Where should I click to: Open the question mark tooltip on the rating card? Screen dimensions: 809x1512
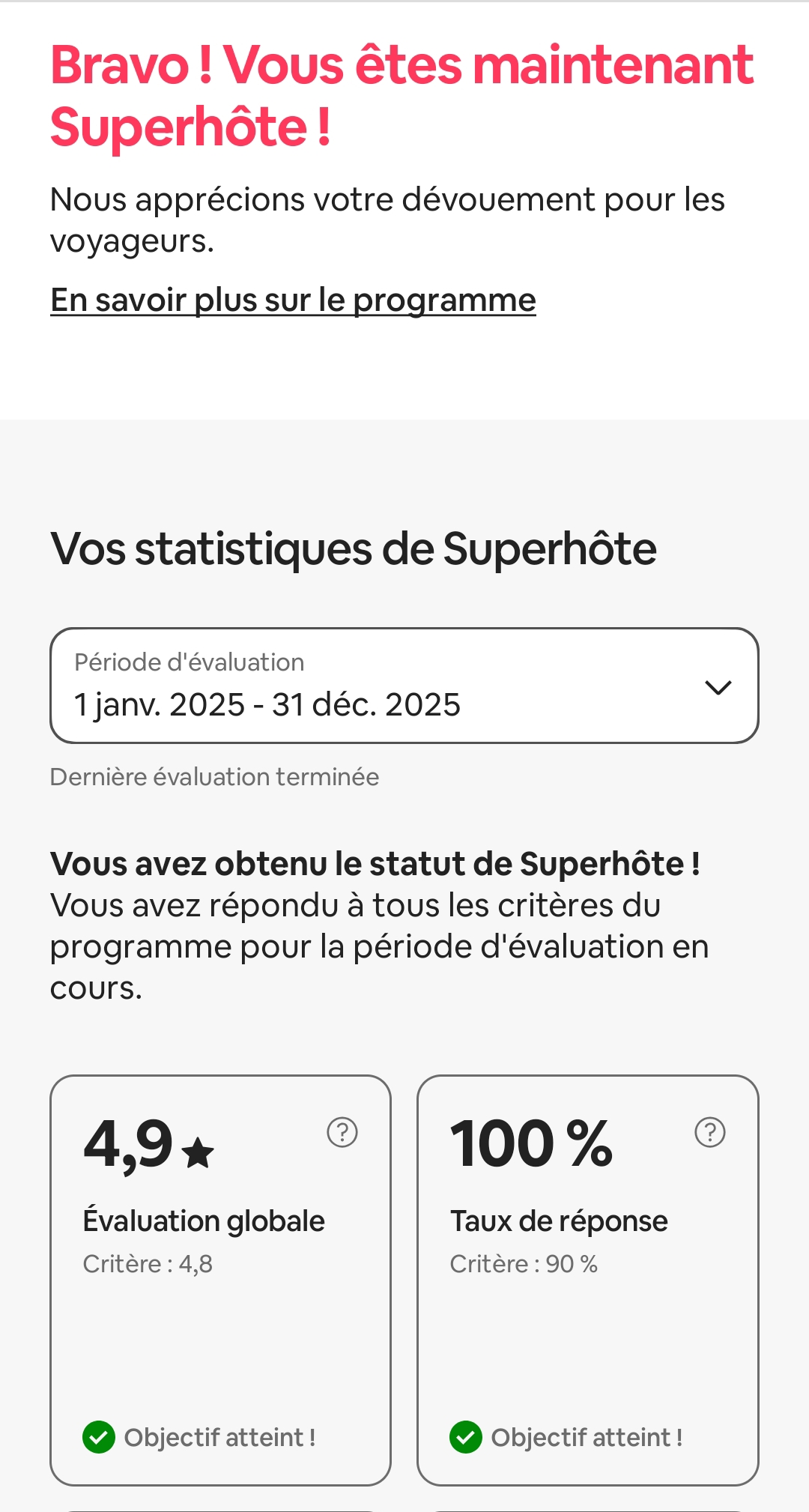pos(342,1132)
